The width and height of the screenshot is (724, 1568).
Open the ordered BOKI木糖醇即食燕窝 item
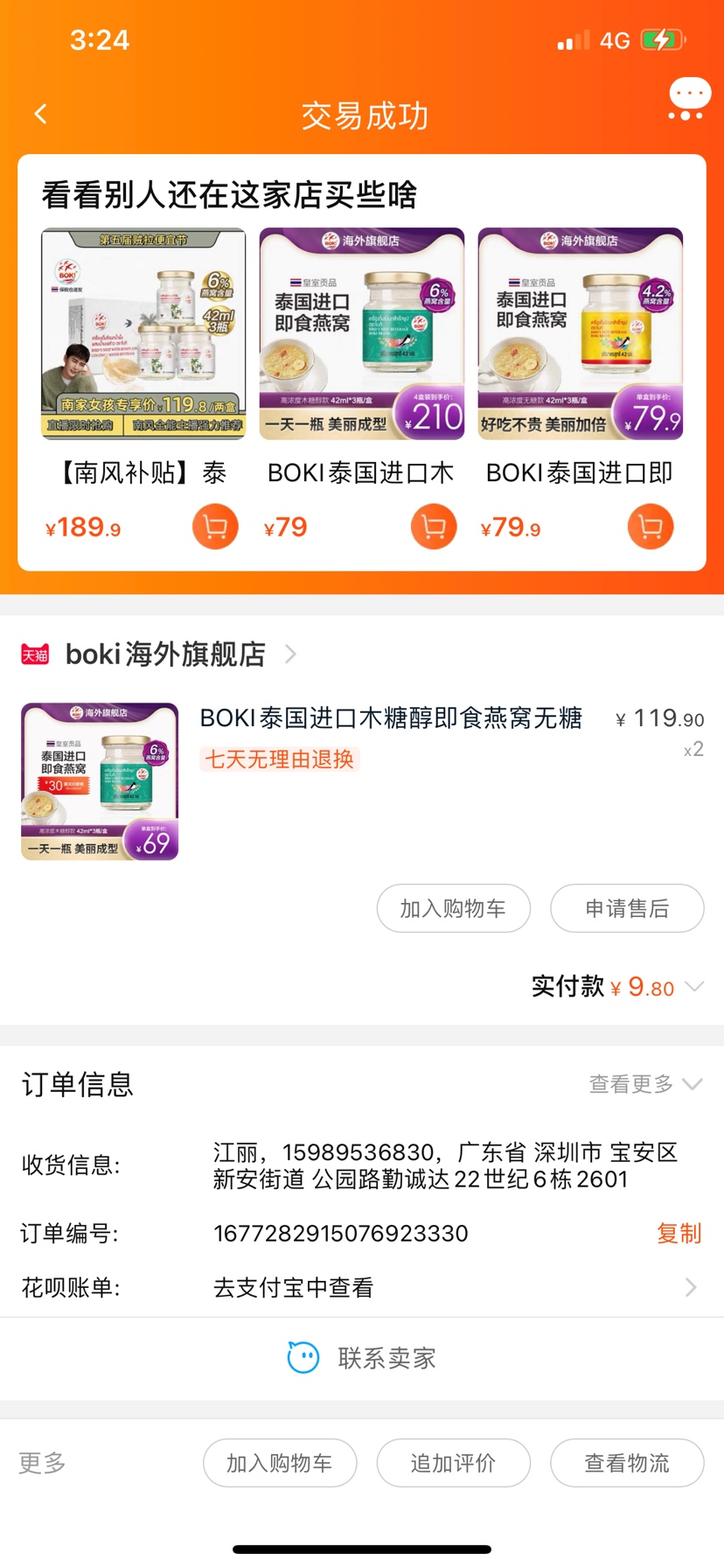(362, 781)
